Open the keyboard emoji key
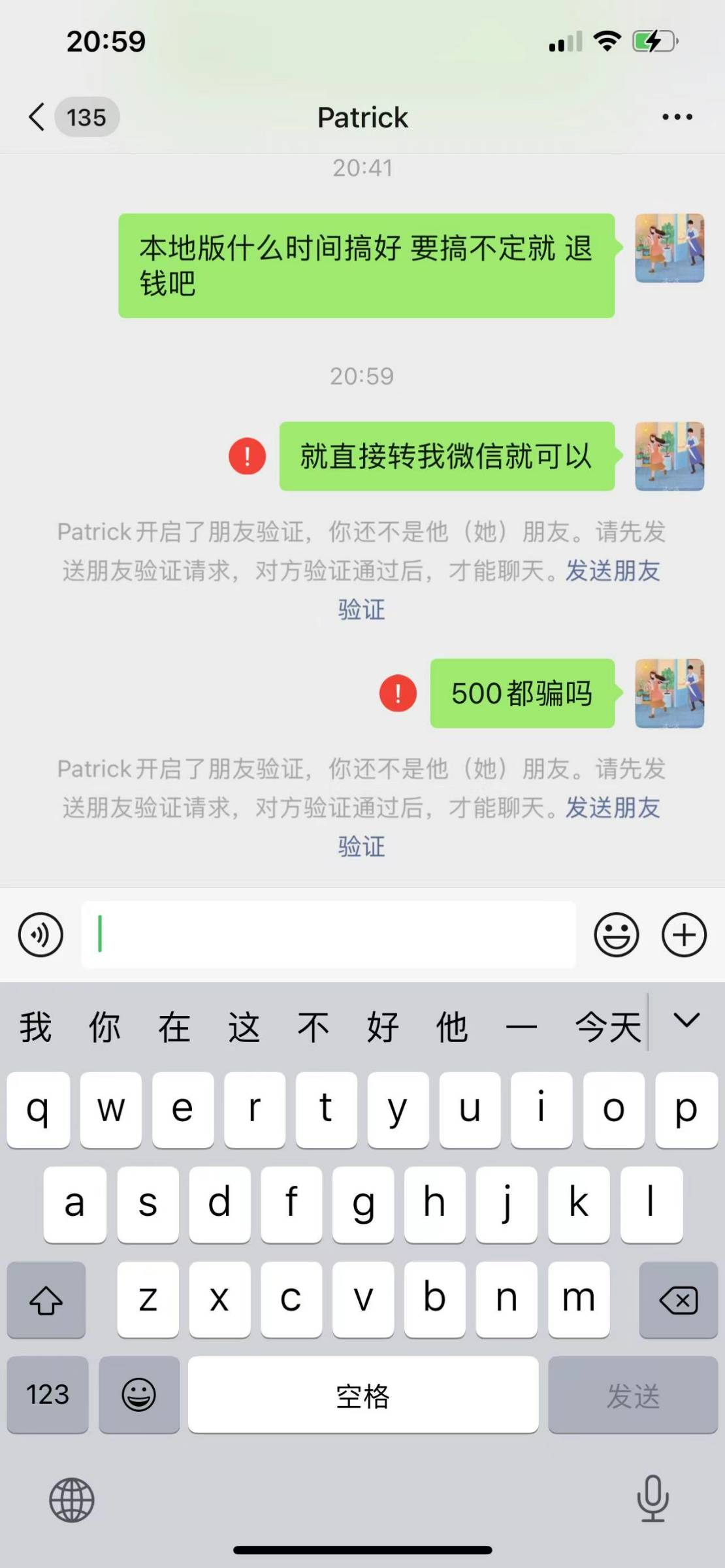Viewport: 725px width, 1568px height. click(139, 1395)
